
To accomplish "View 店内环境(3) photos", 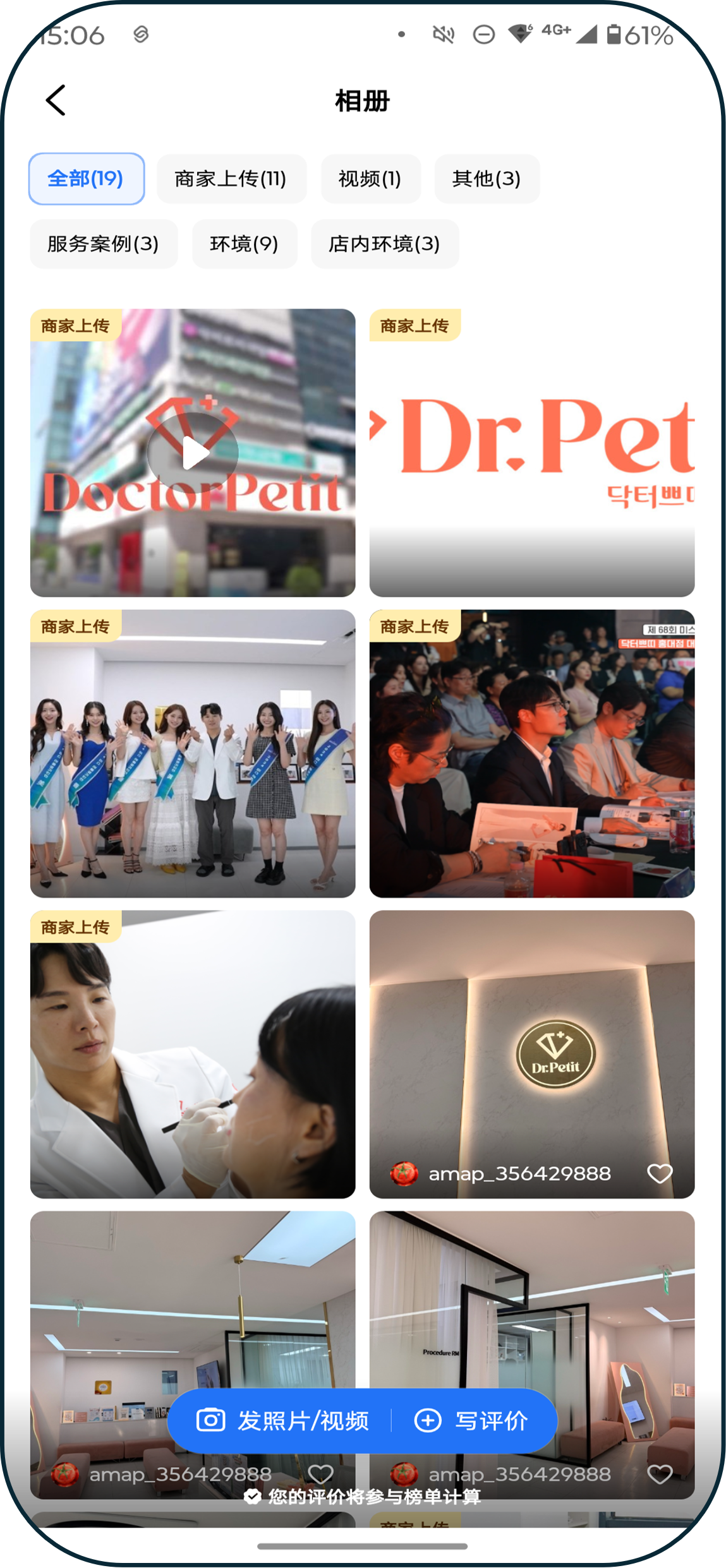I will coord(385,244).
